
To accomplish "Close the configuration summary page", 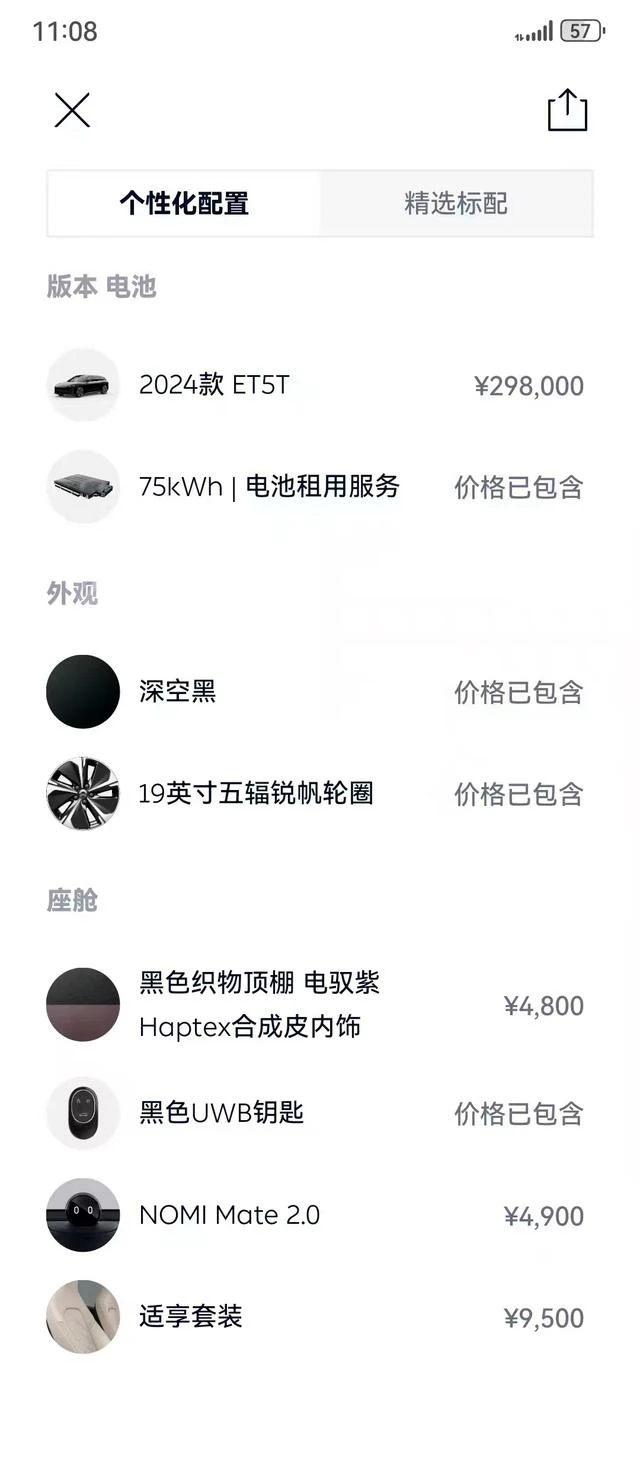I will 72,110.
